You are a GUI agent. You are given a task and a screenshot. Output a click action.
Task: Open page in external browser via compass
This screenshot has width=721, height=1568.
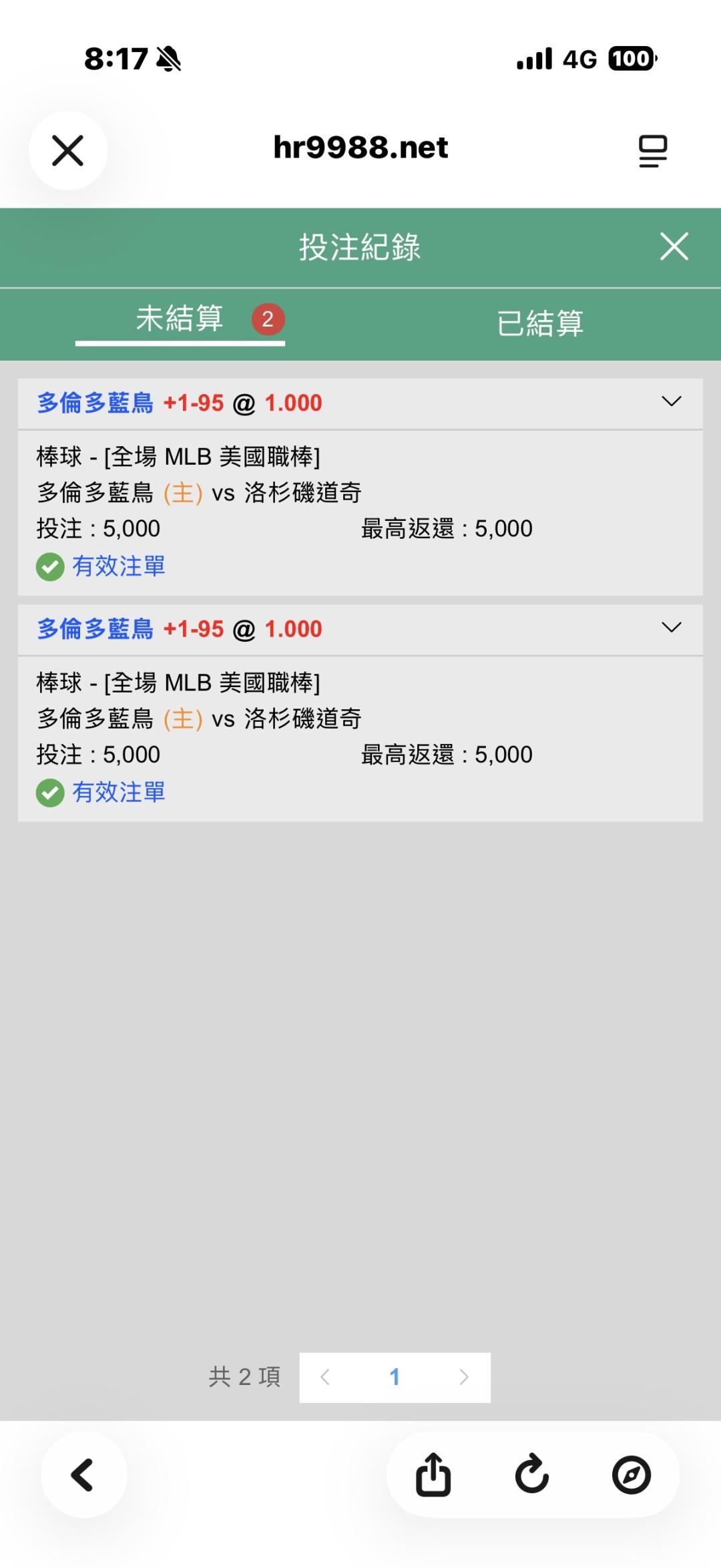pos(631,1475)
